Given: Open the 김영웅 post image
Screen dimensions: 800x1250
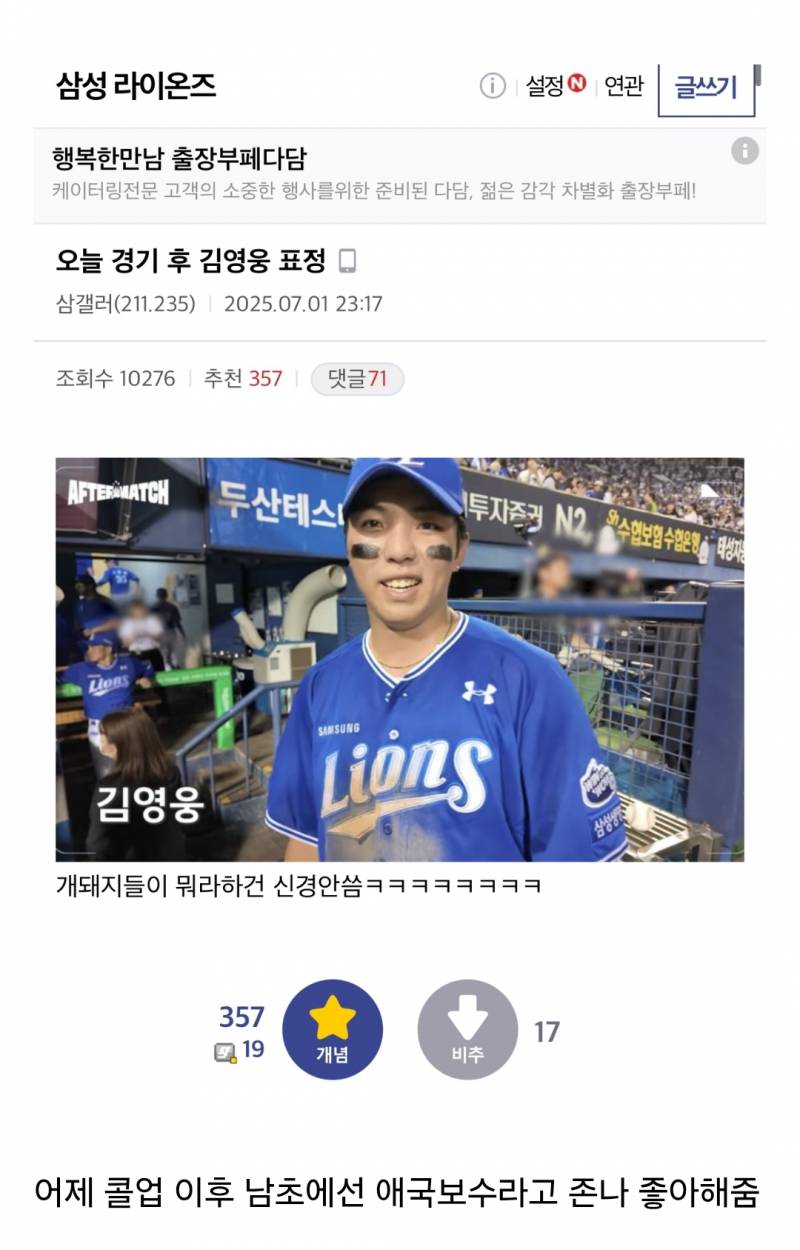Looking at the screenshot, I should [x=399, y=660].
